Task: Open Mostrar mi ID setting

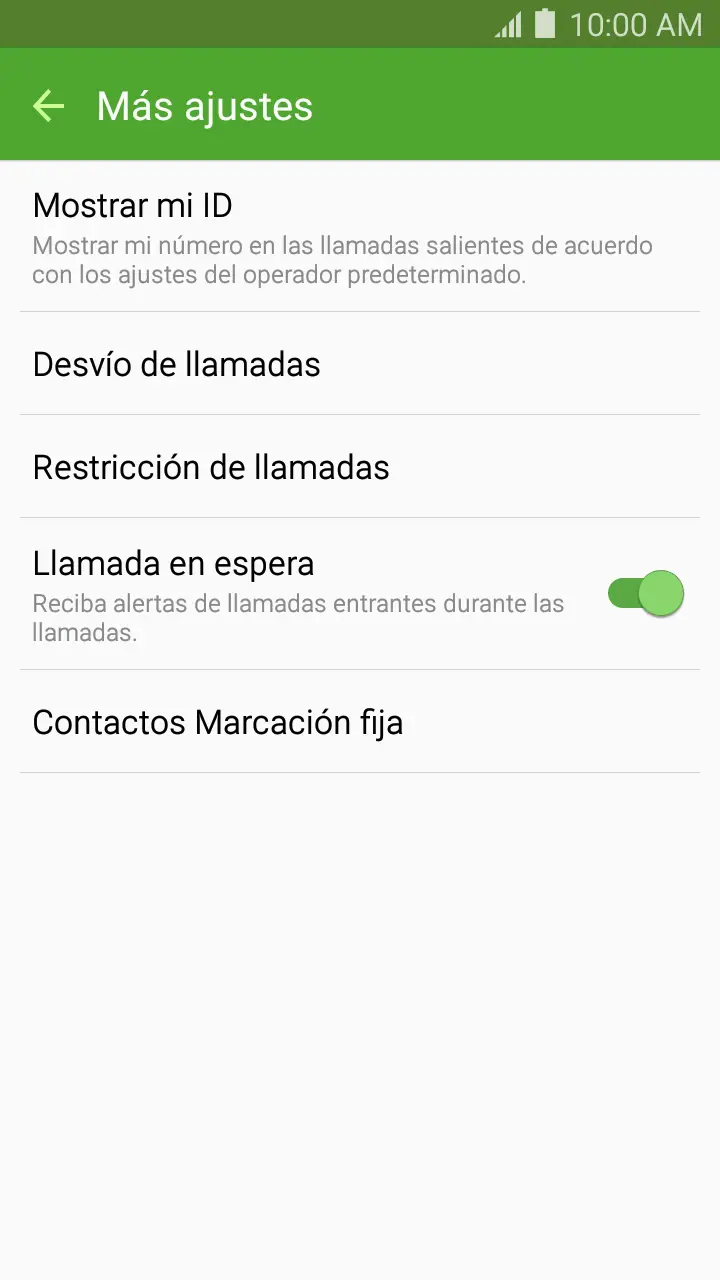Action: click(360, 237)
